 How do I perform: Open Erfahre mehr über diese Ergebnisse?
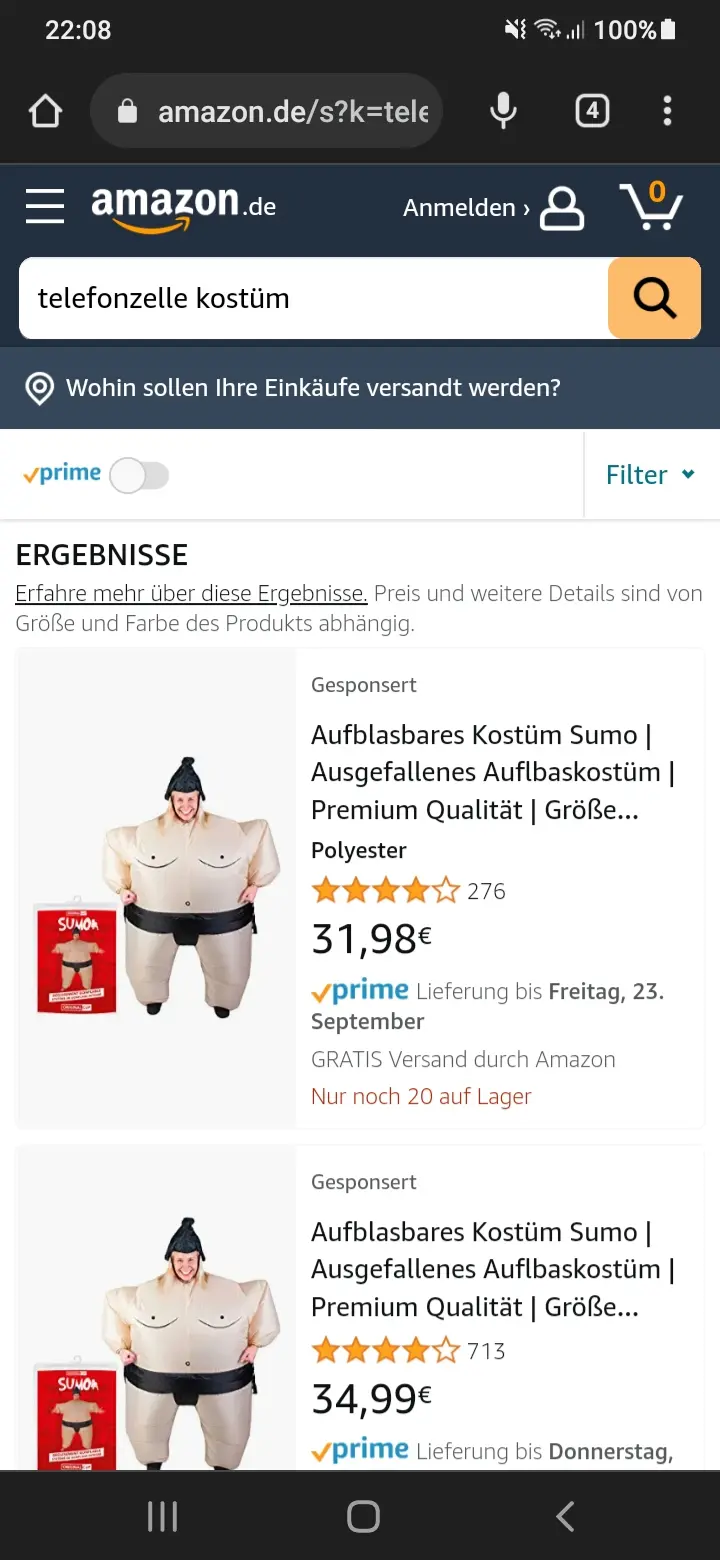(x=191, y=593)
